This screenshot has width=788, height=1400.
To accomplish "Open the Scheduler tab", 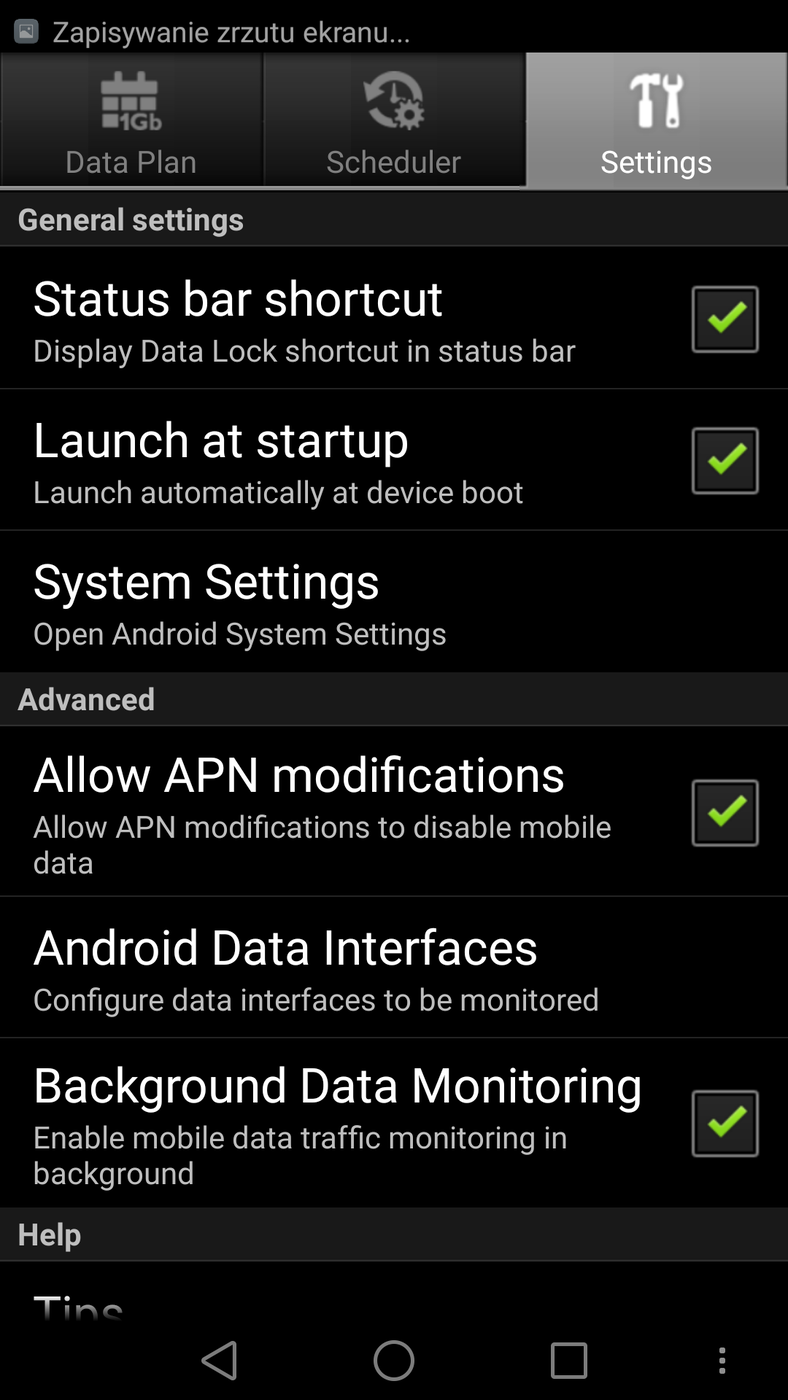I will pyautogui.click(x=394, y=120).
